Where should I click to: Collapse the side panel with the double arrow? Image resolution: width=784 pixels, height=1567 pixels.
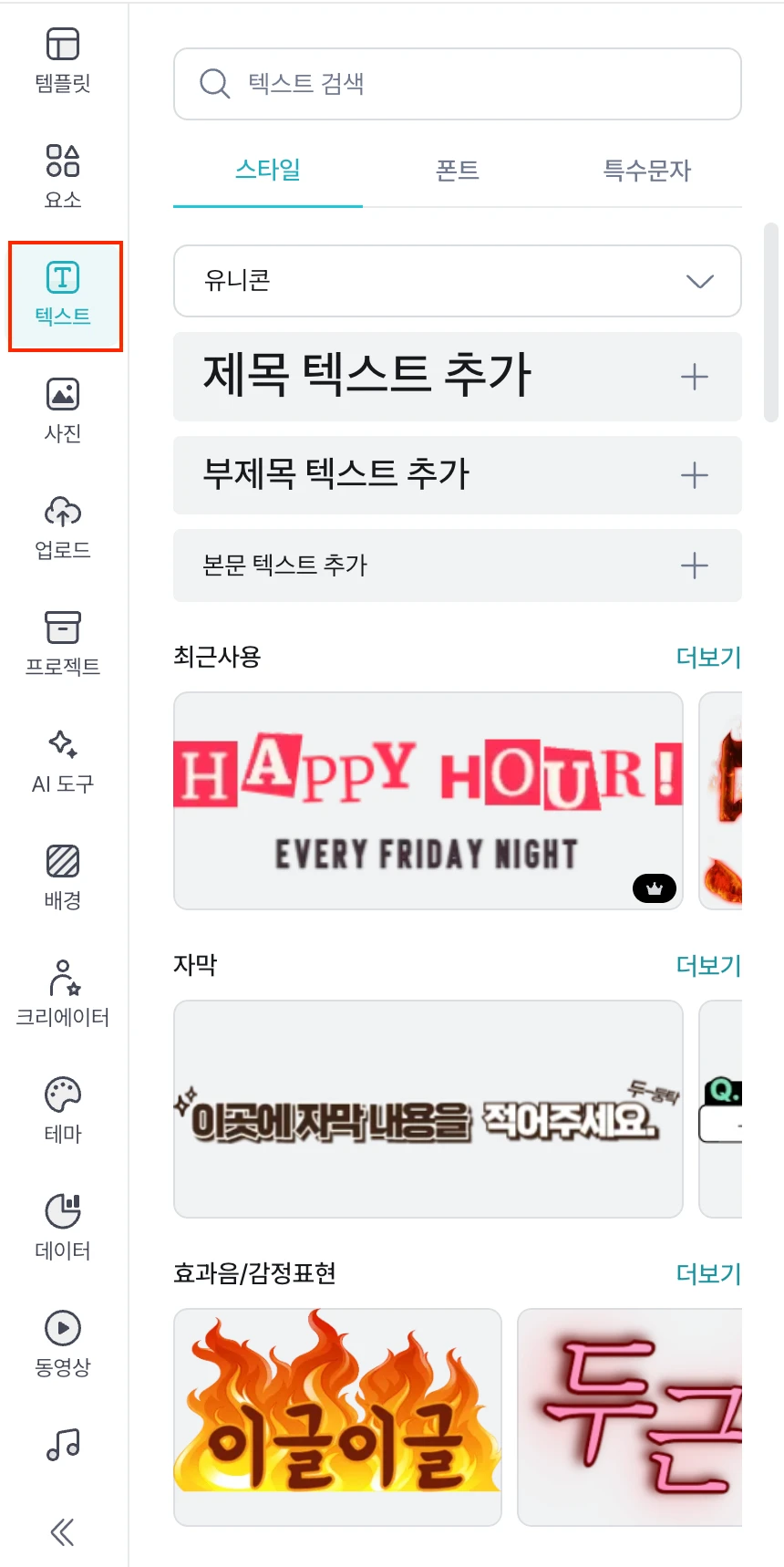point(62,1532)
